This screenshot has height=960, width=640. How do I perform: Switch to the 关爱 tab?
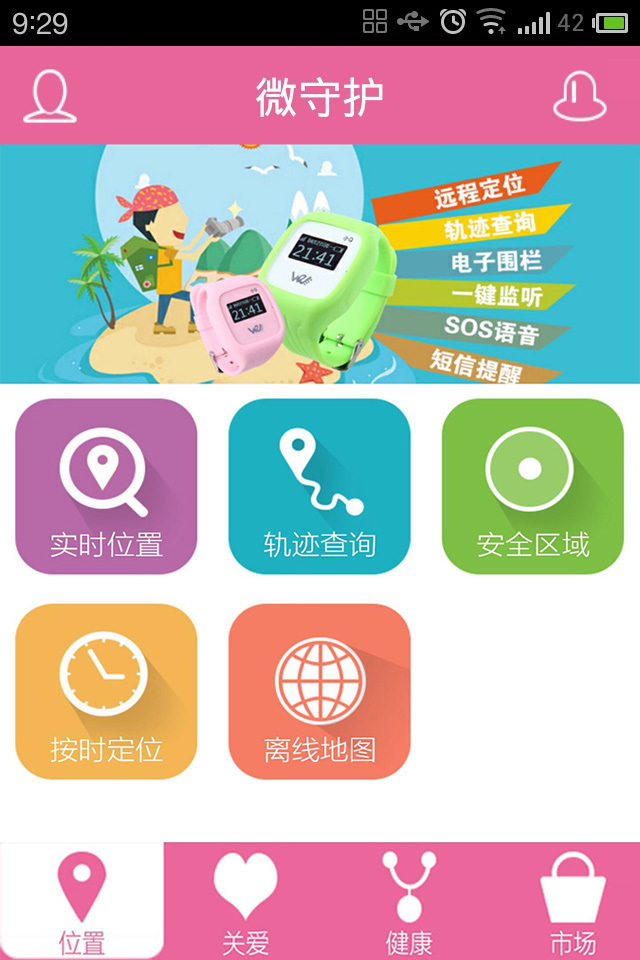coord(245,900)
